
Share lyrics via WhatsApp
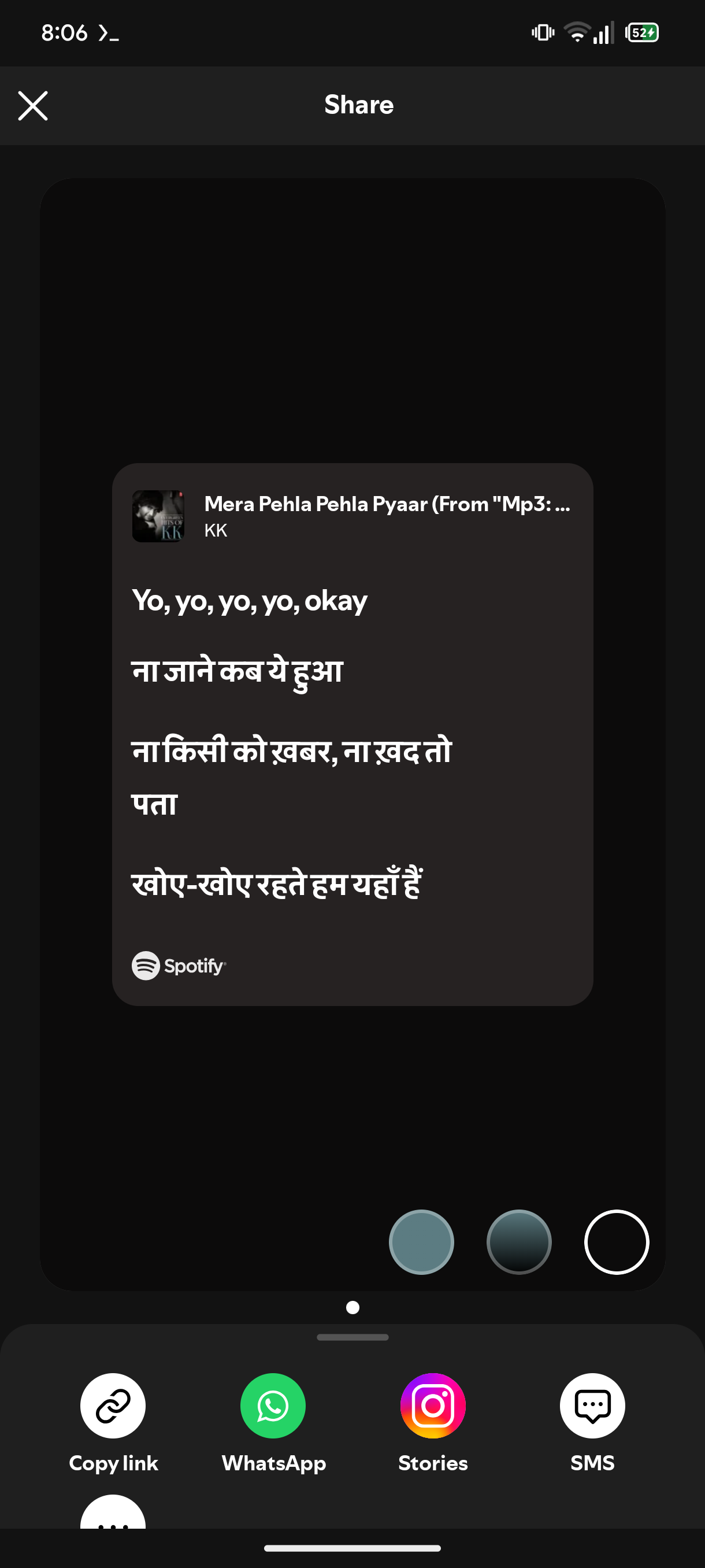273,1406
